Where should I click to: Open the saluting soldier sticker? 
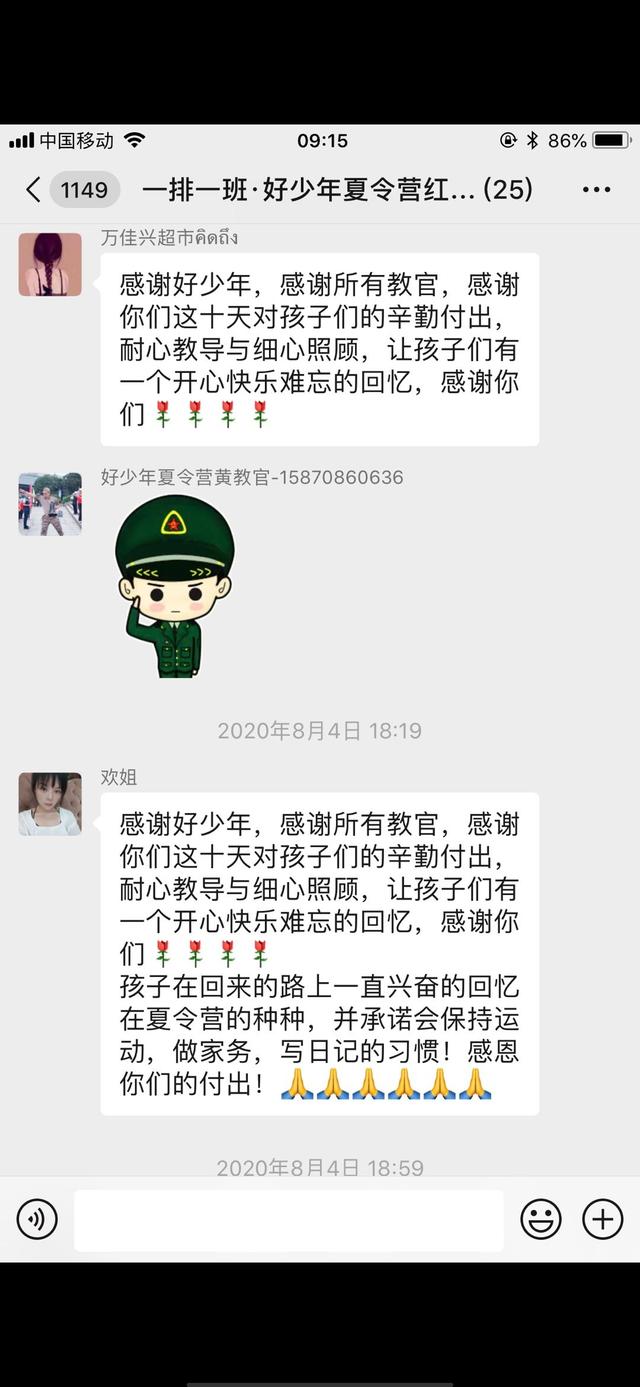coord(175,586)
